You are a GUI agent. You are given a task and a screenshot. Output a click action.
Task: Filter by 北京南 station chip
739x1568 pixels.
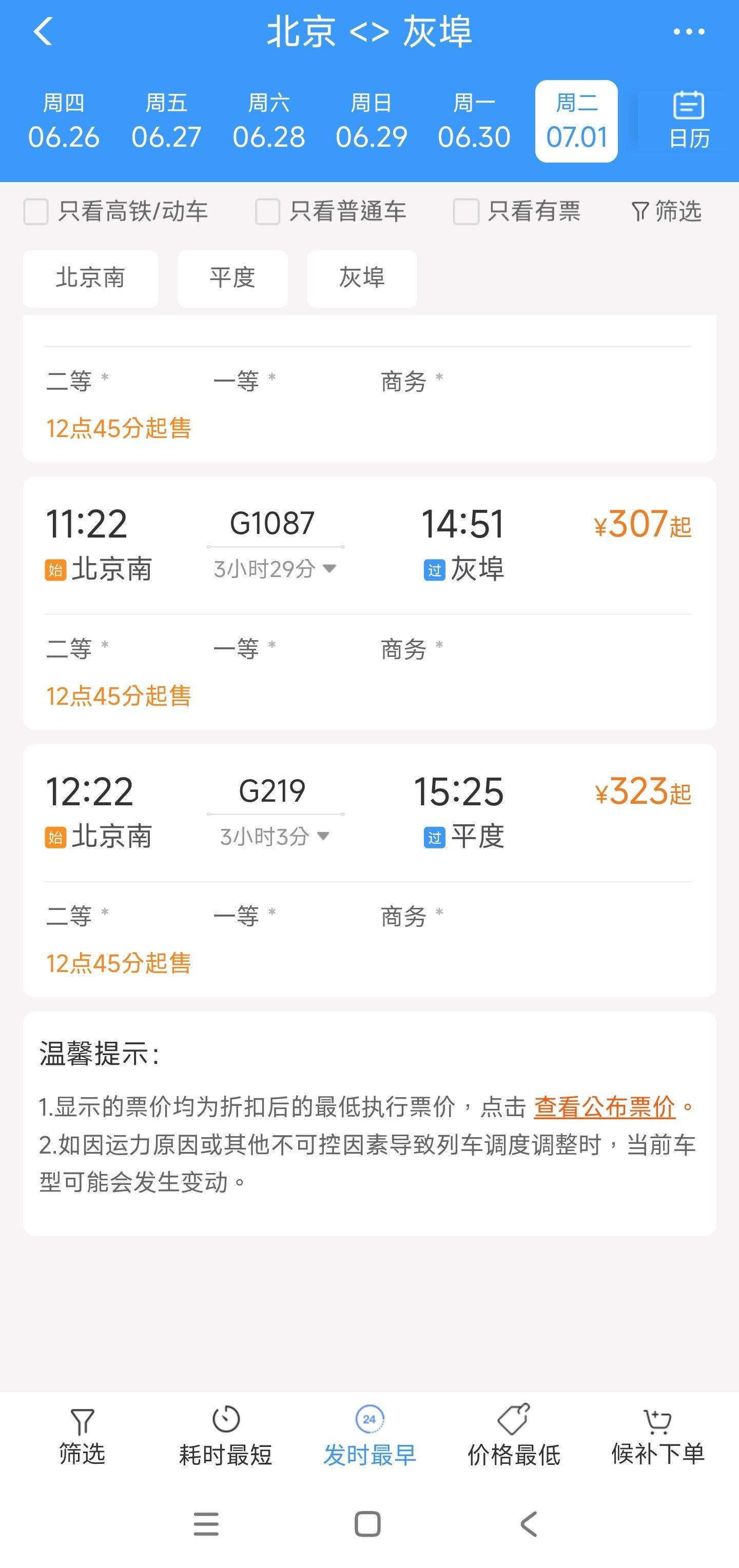pyautogui.click(x=90, y=278)
